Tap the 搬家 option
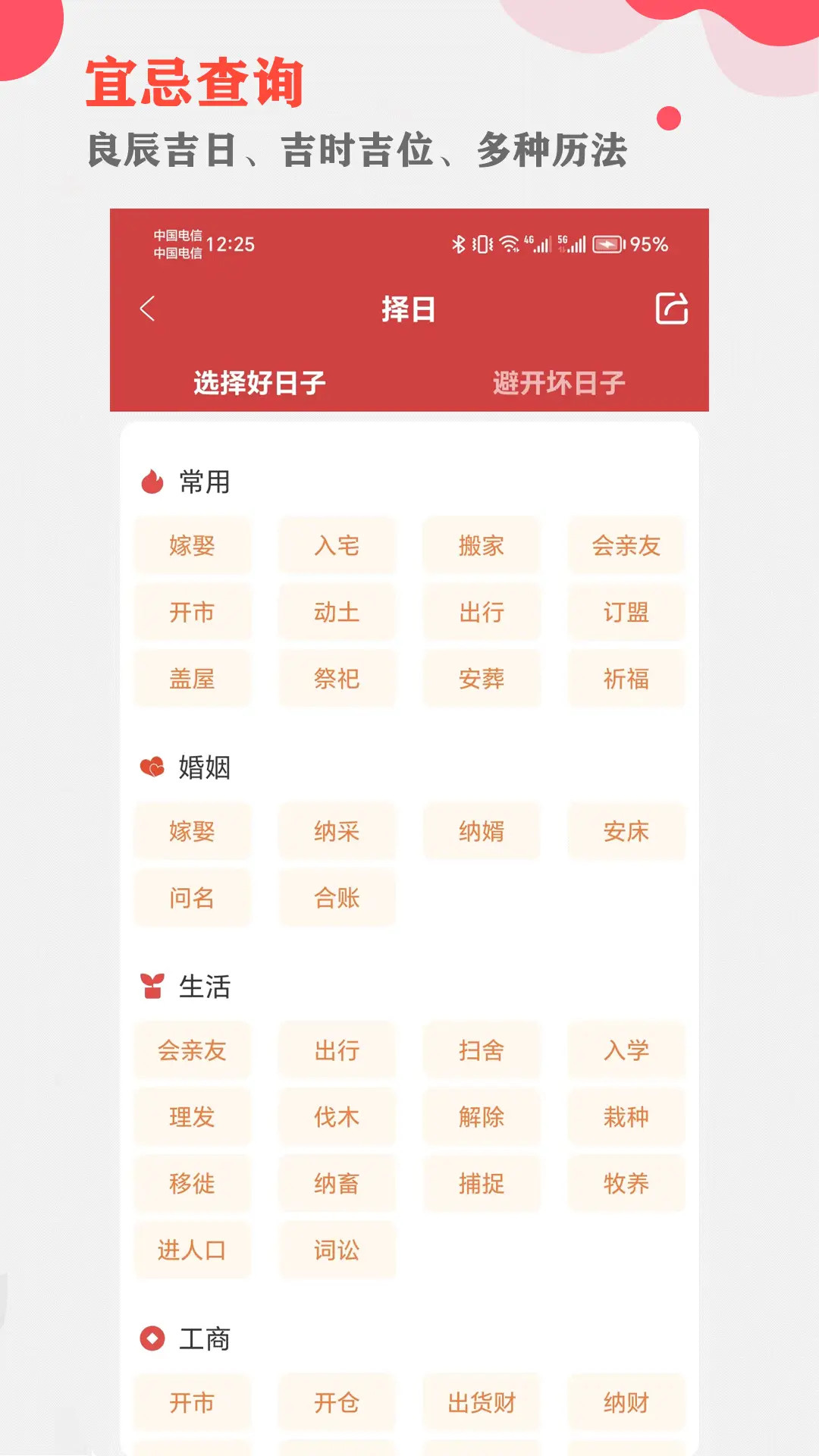The height and width of the screenshot is (1456, 819). (482, 545)
